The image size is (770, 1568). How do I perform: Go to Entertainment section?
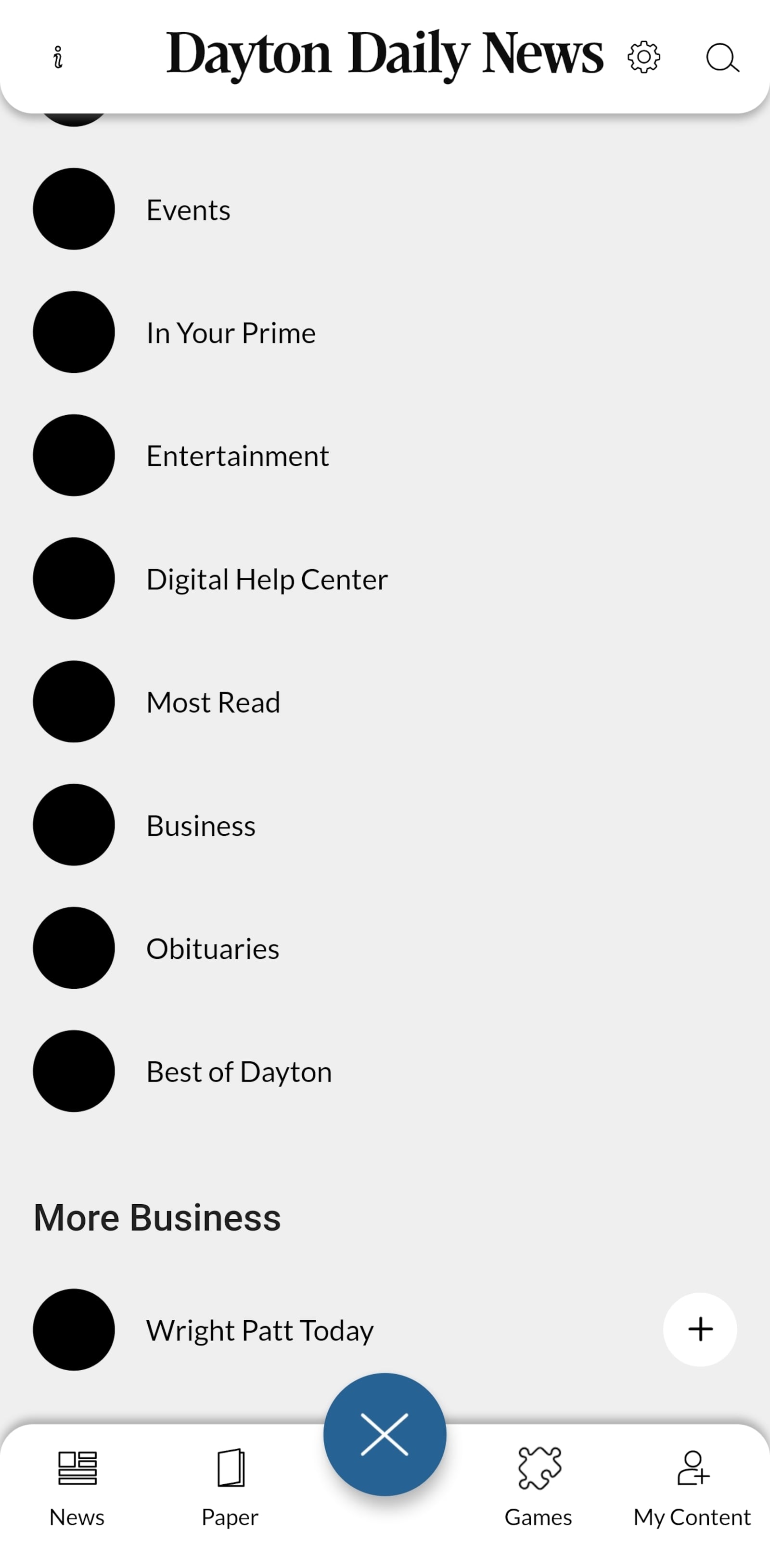(237, 455)
